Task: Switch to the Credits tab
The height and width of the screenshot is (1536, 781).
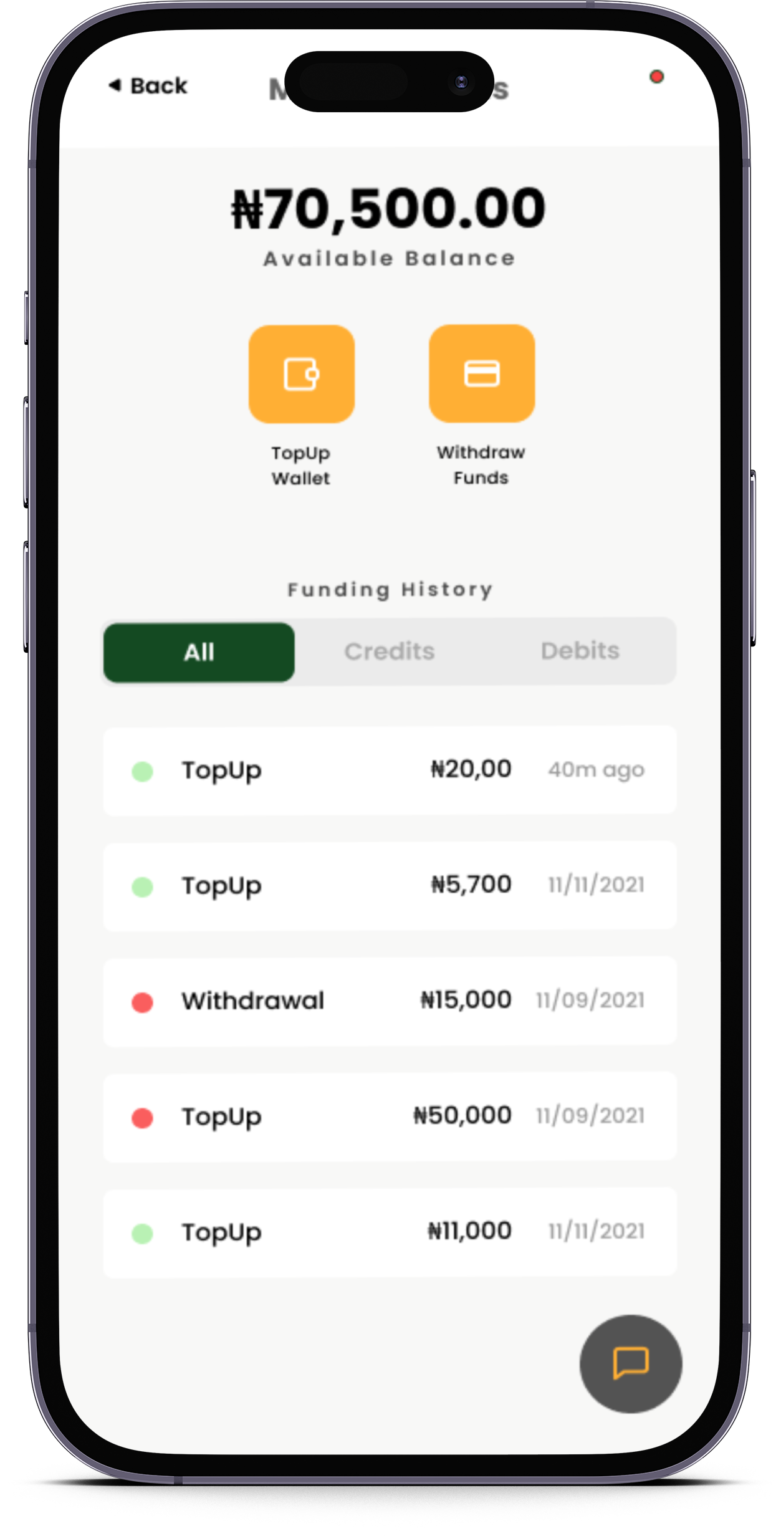Action: coord(389,652)
